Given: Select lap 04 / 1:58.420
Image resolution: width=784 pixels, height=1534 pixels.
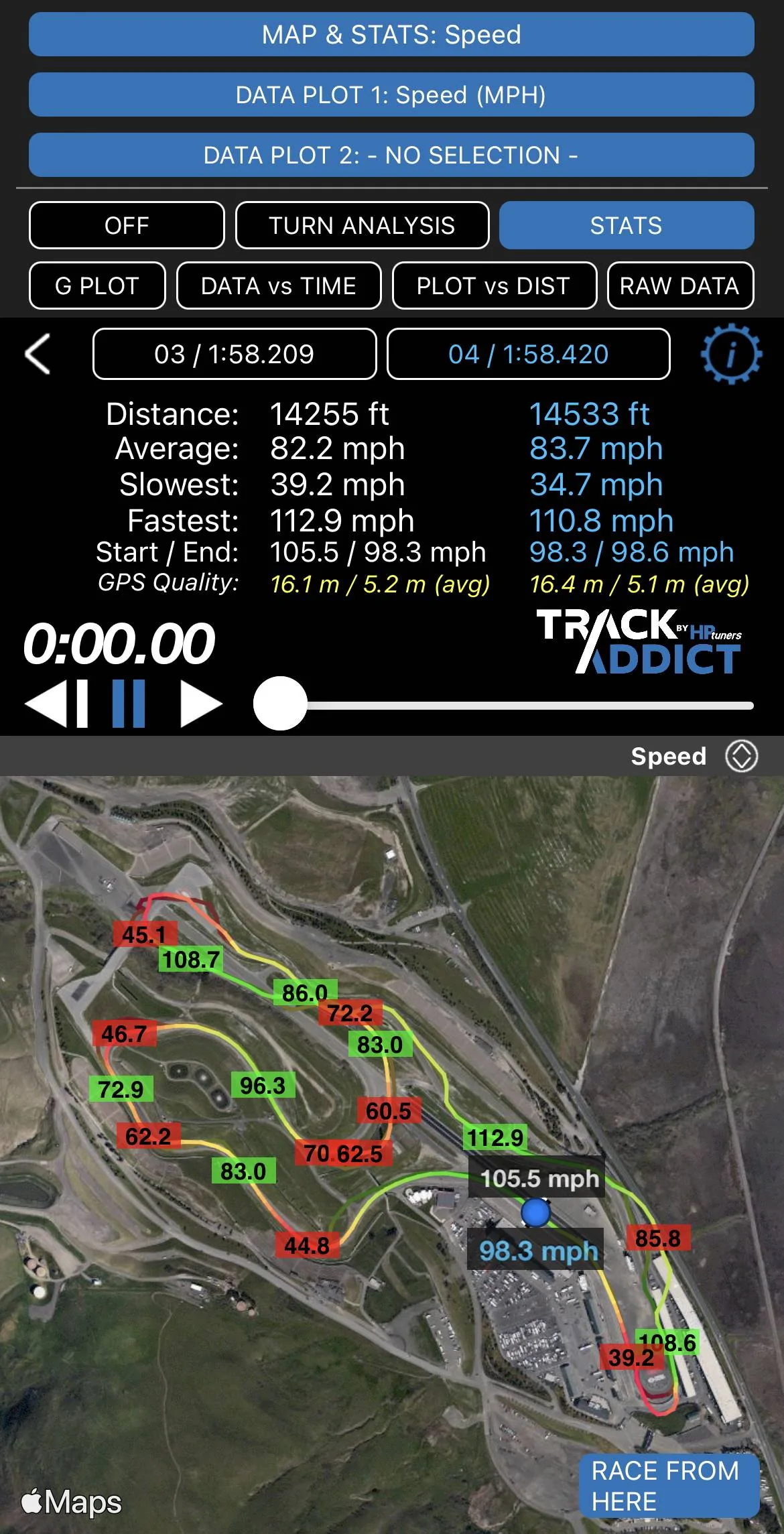Looking at the screenshot, I should click(529, 354).
